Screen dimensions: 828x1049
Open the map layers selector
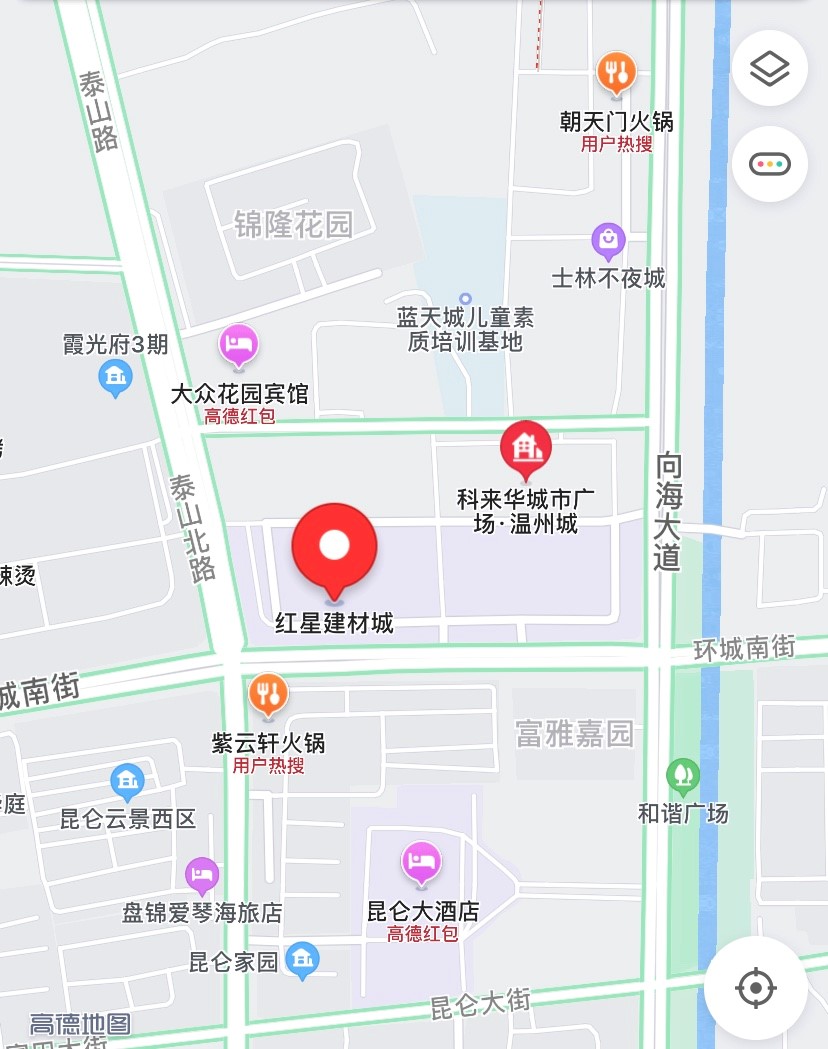[x=769, y=69]
